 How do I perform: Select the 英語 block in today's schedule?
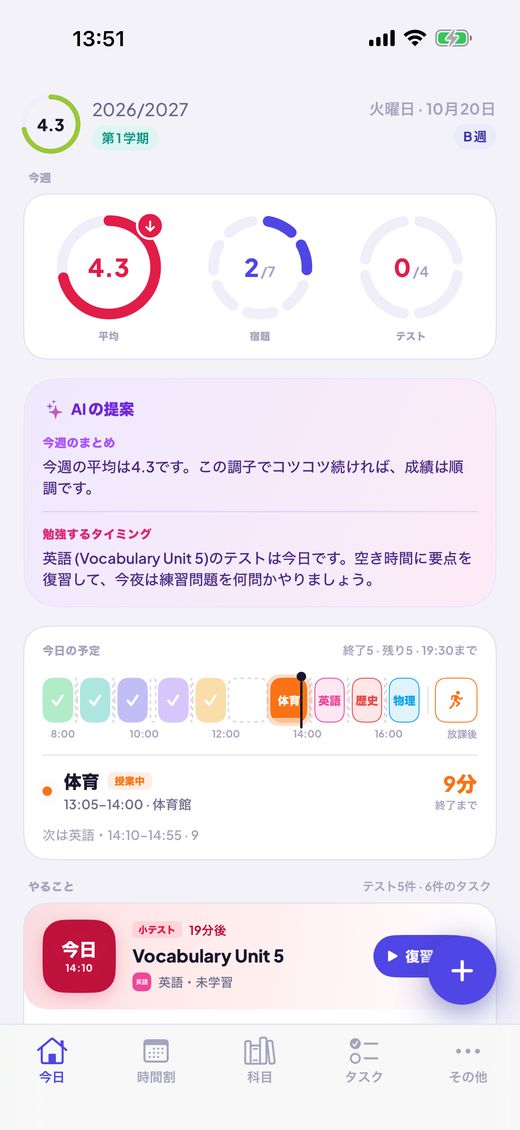(329, 700)
